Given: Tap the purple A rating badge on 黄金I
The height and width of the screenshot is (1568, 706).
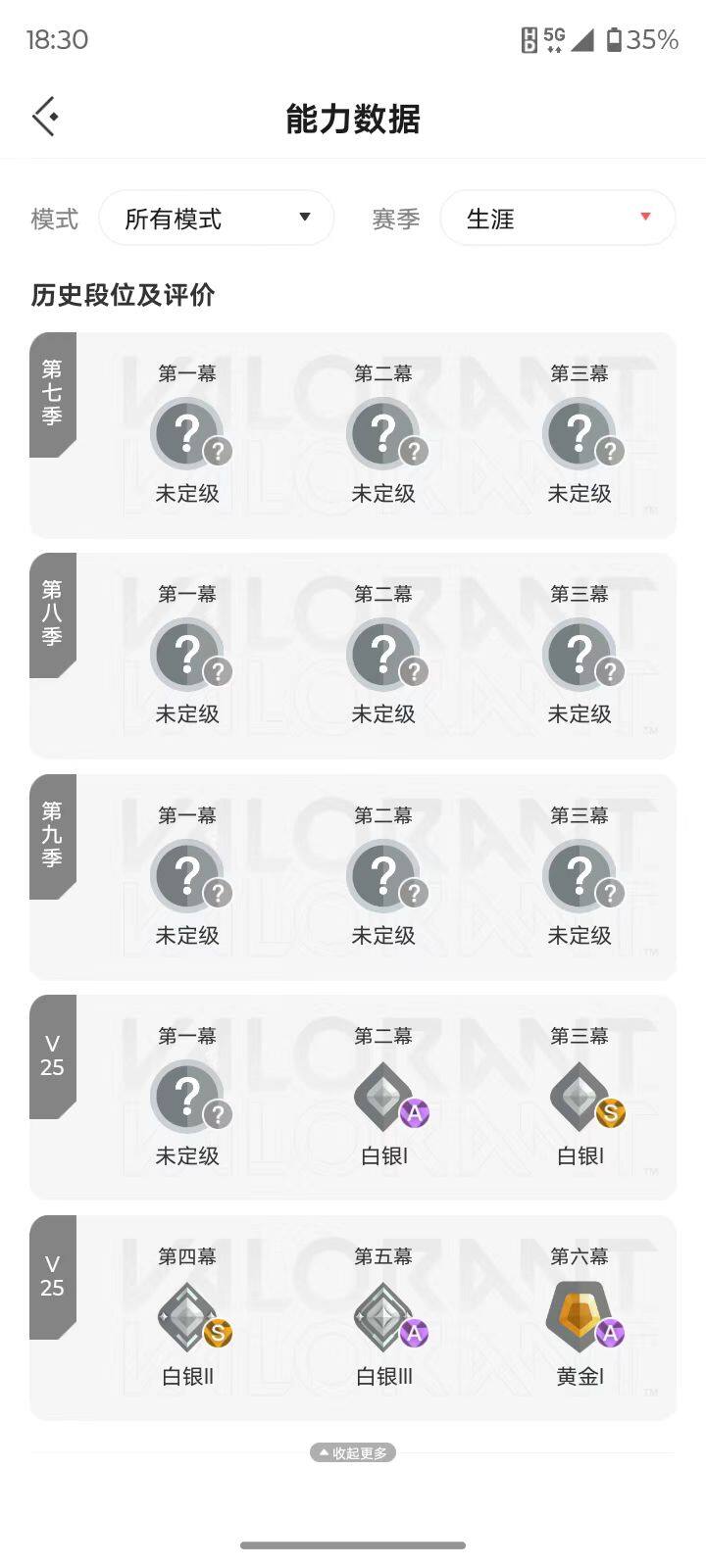Looking at the screenshot, I should (x=608, y=1335).
